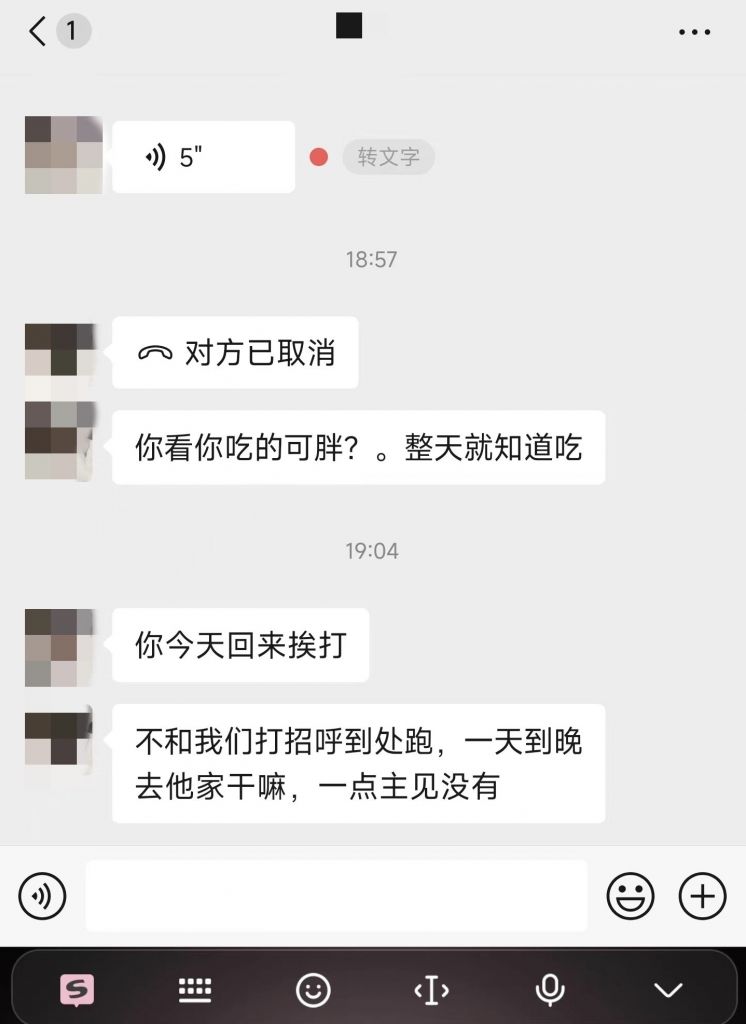Open the plus attachments menu
Image resolution: width=746 pixels, height=1024 pixels.
(702, 895)
